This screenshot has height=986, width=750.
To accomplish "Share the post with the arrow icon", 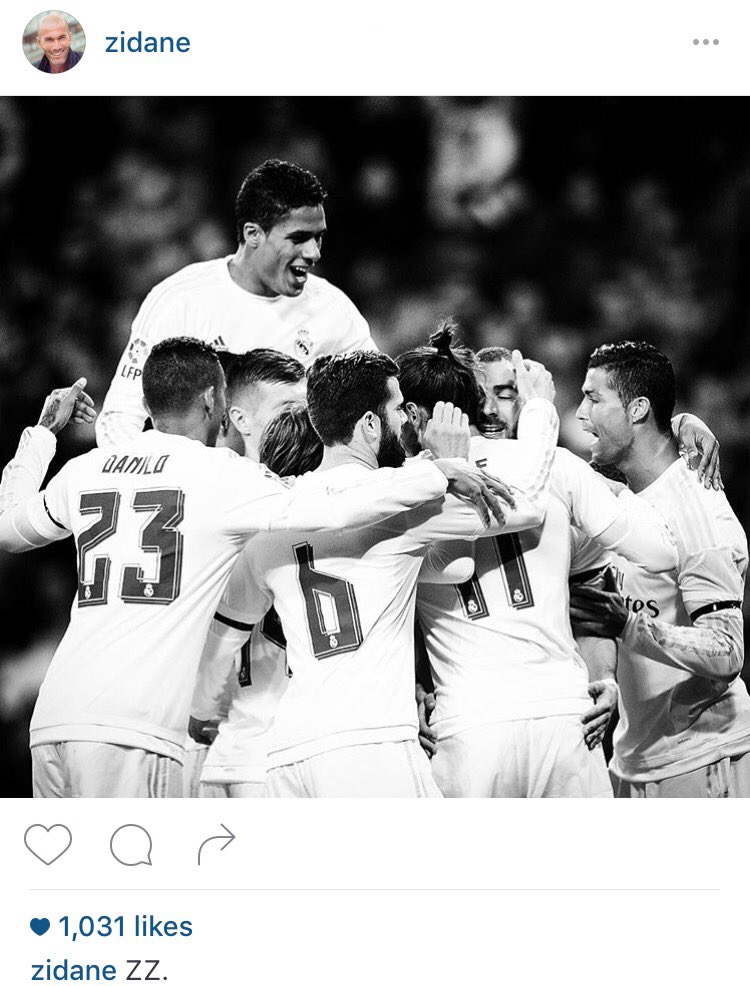I will point(216,845).
